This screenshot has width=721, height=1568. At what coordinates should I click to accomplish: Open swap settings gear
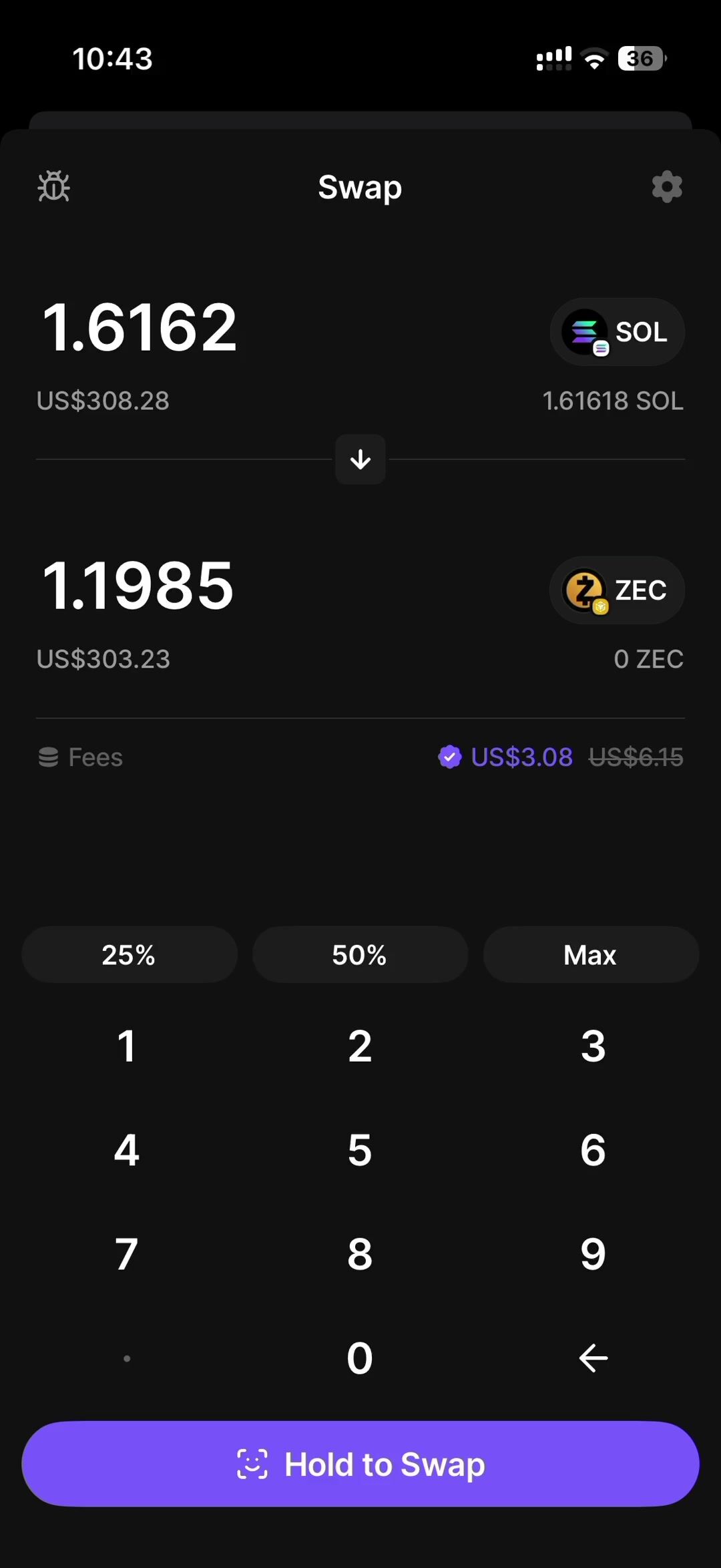667,186
